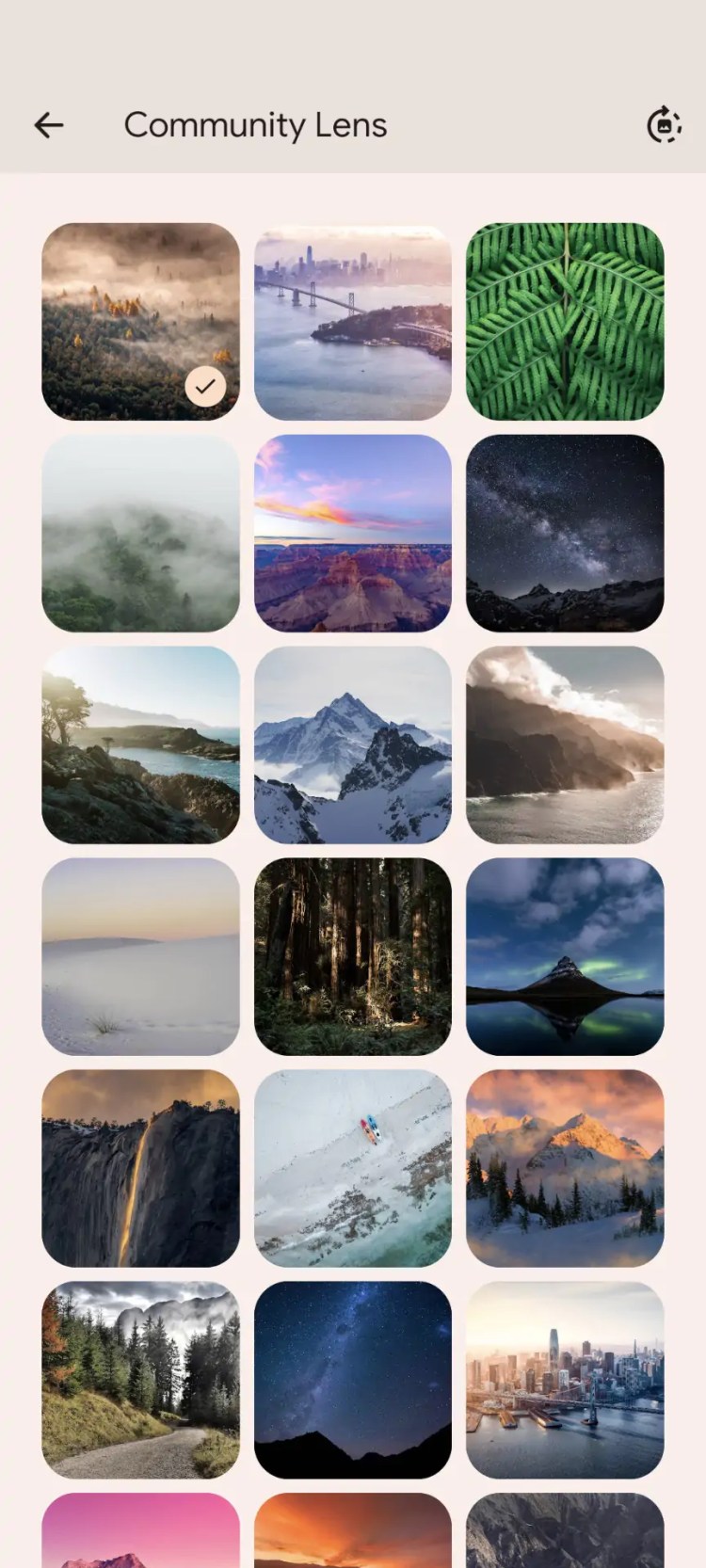Choose the bay bridge city skyline wallpaper
Screen dimensions: 706x1568
pos(353,321)
